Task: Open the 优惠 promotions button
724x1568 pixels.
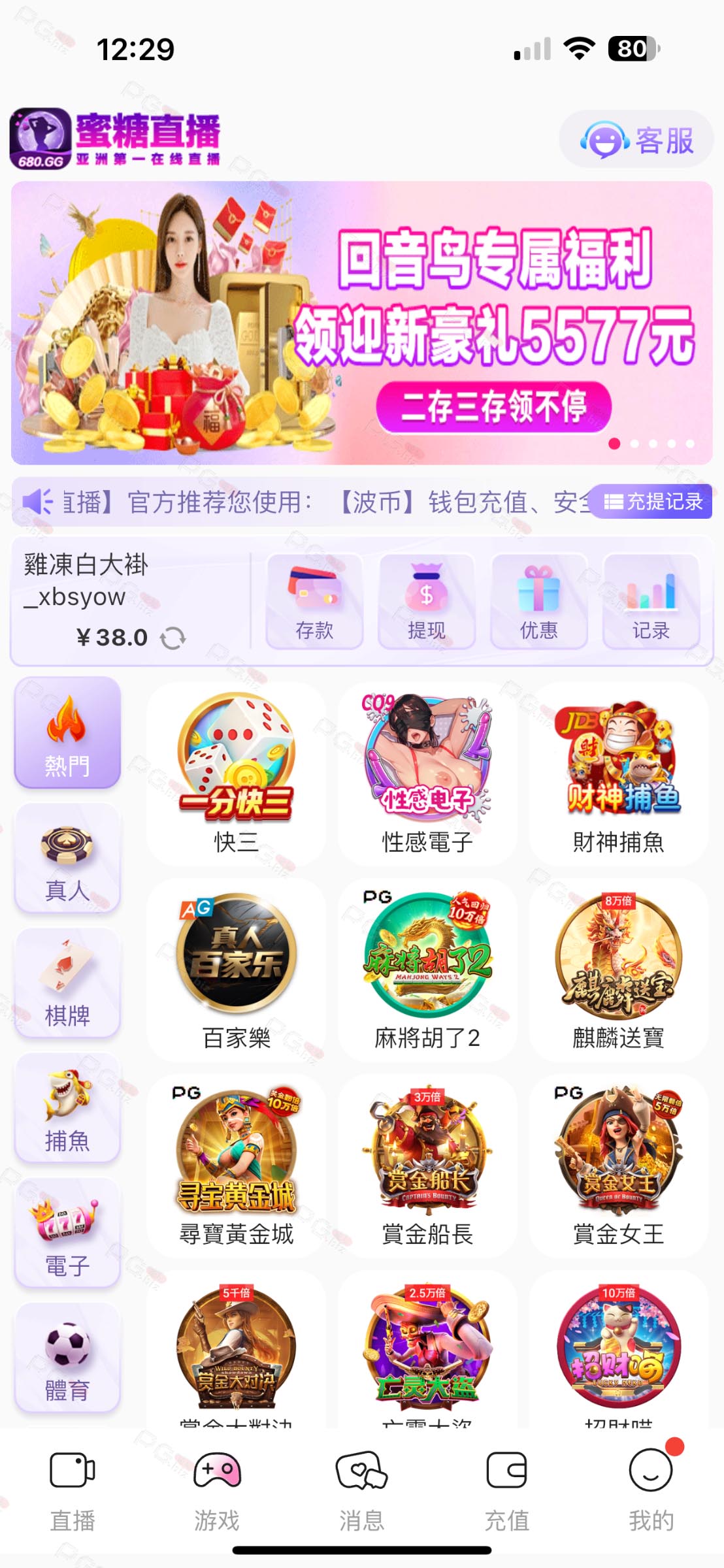Action: 539,601
